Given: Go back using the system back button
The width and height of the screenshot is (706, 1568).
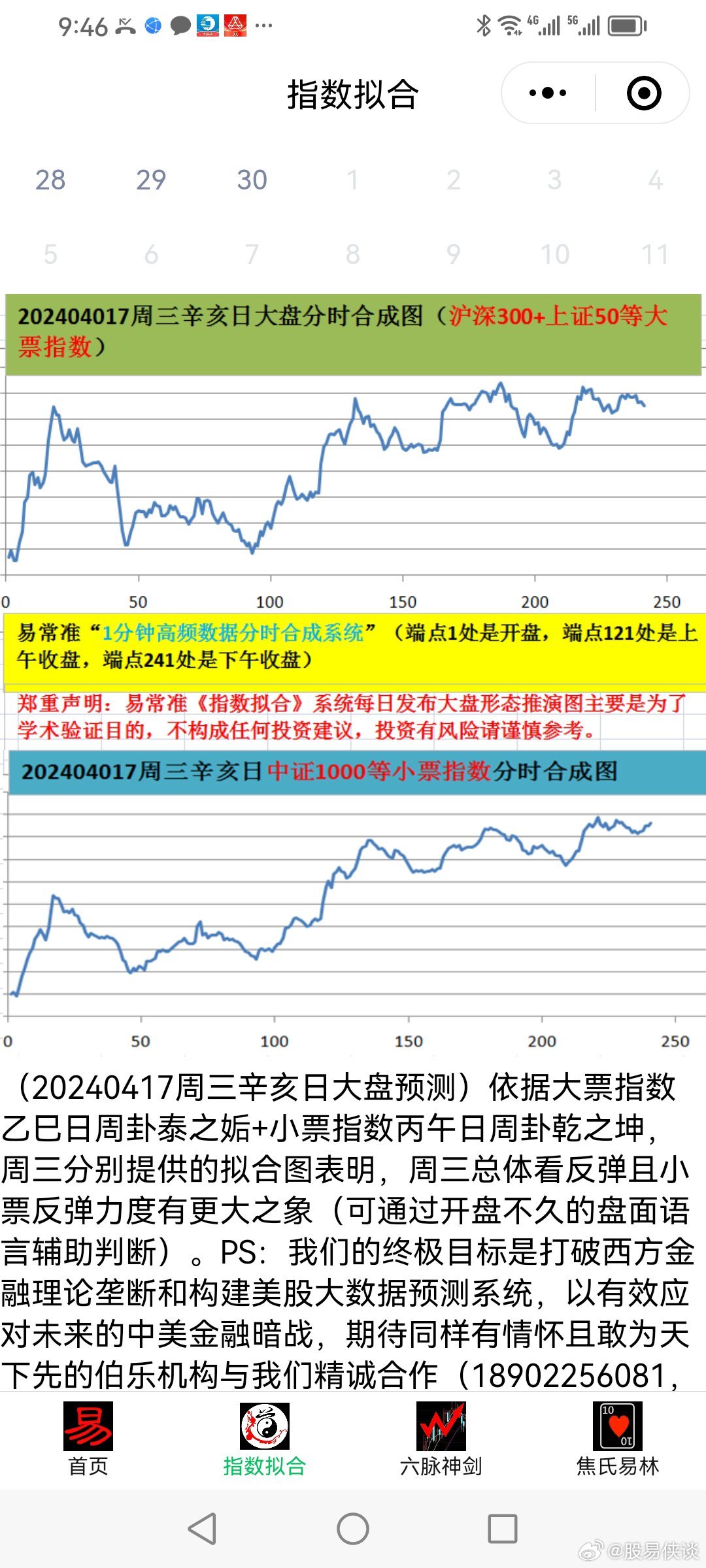Looking at the screenshot, I should (202, 1529).
